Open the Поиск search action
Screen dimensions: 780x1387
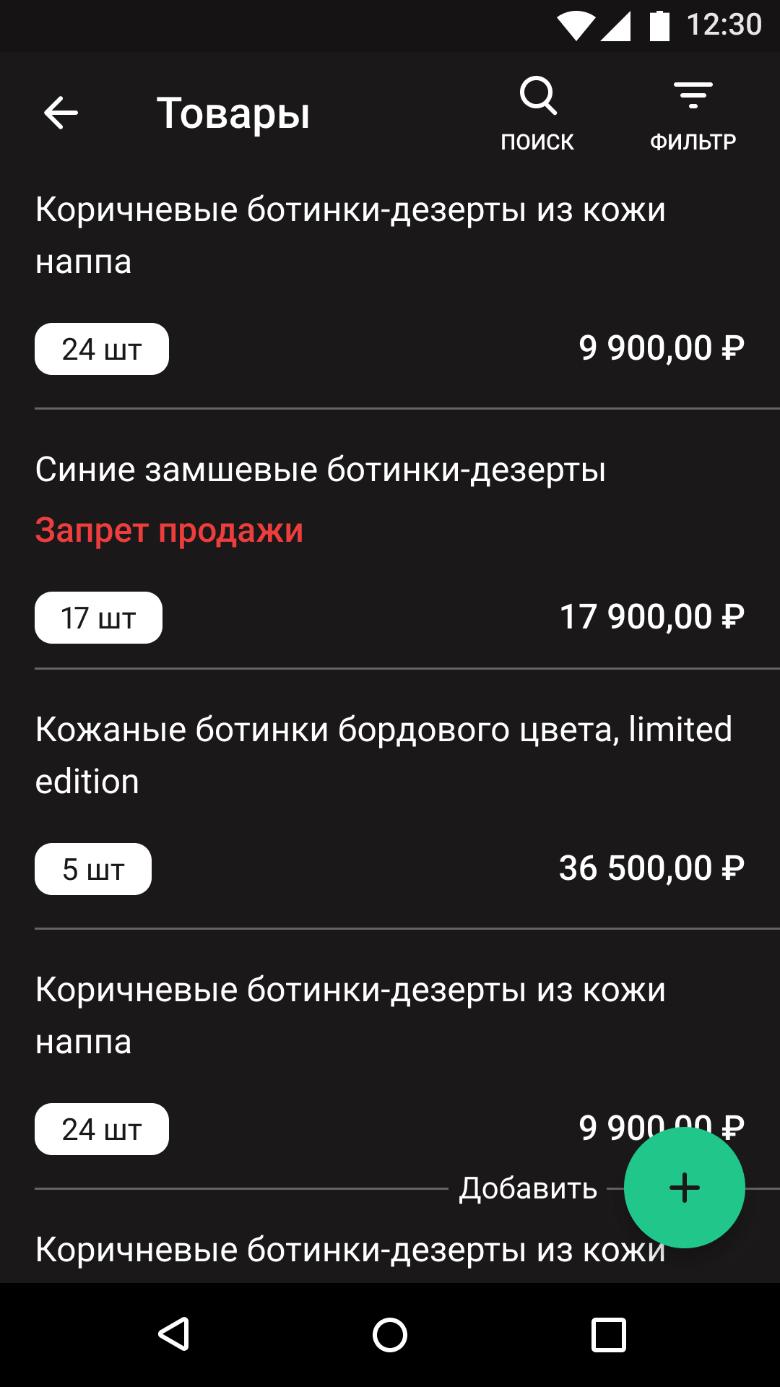tap(538, 115)
